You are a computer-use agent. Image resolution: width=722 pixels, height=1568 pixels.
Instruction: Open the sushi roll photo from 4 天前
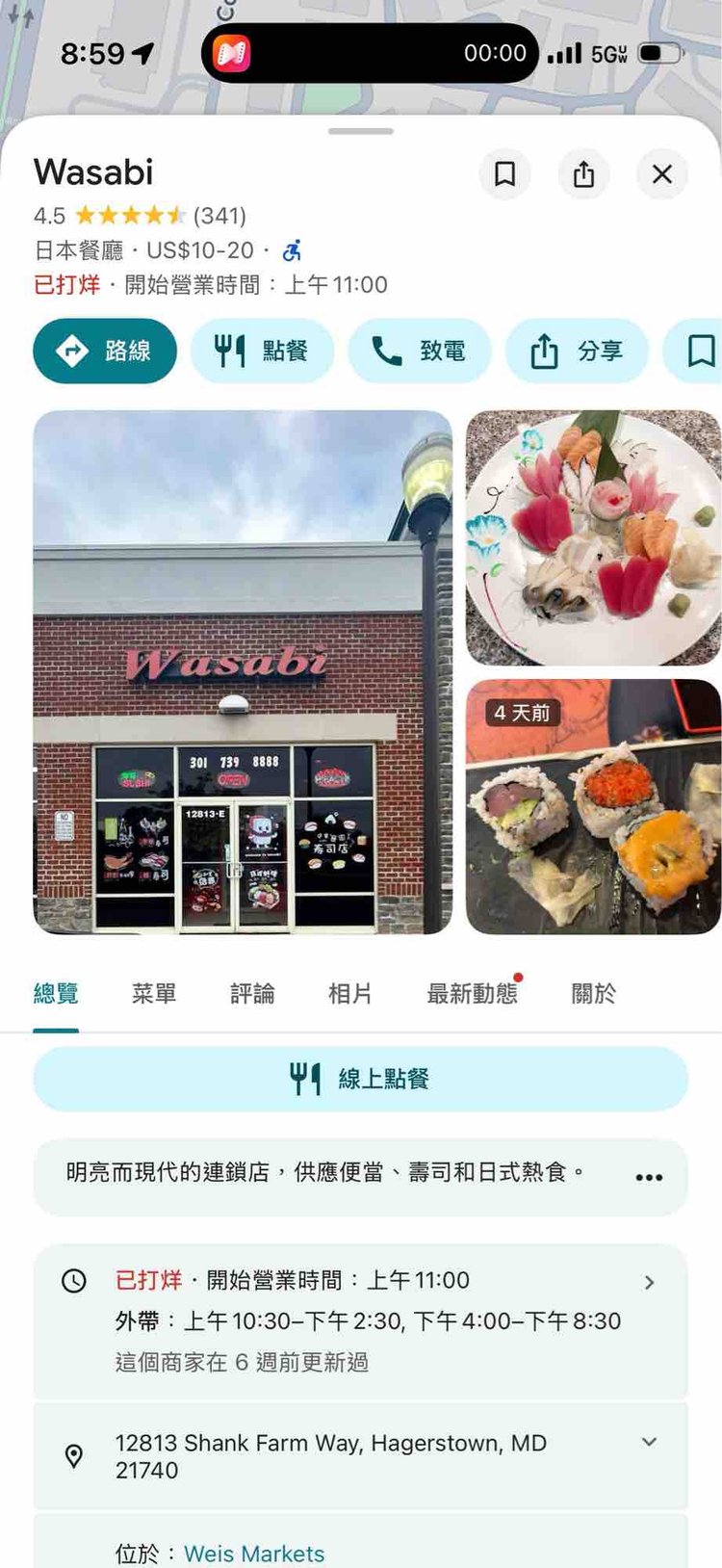point(594,807)
